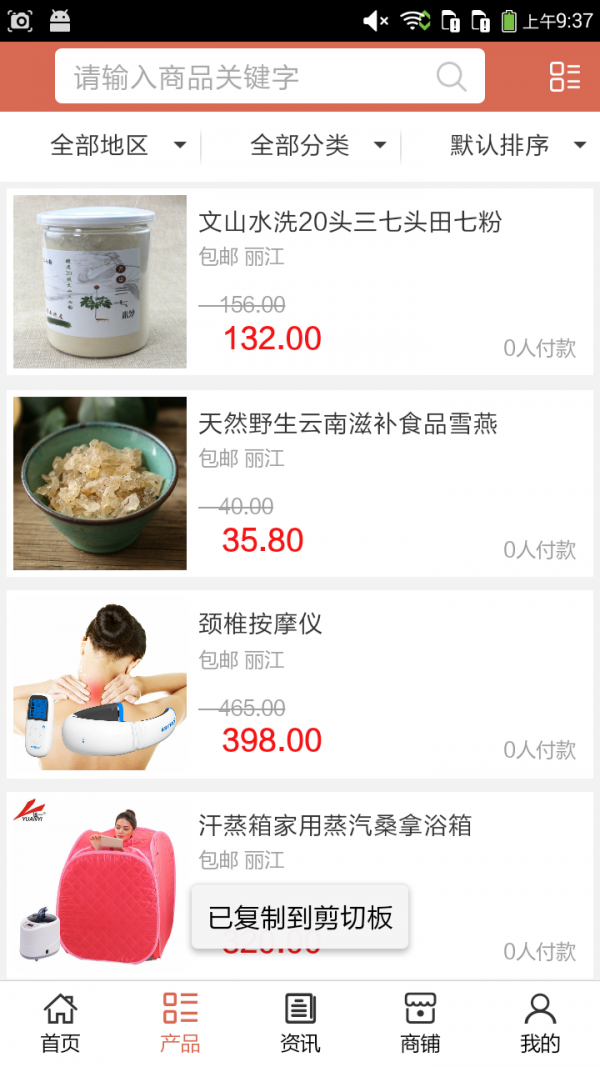
Task: Select the 产品 products tab
Action: coord(180,1023)
